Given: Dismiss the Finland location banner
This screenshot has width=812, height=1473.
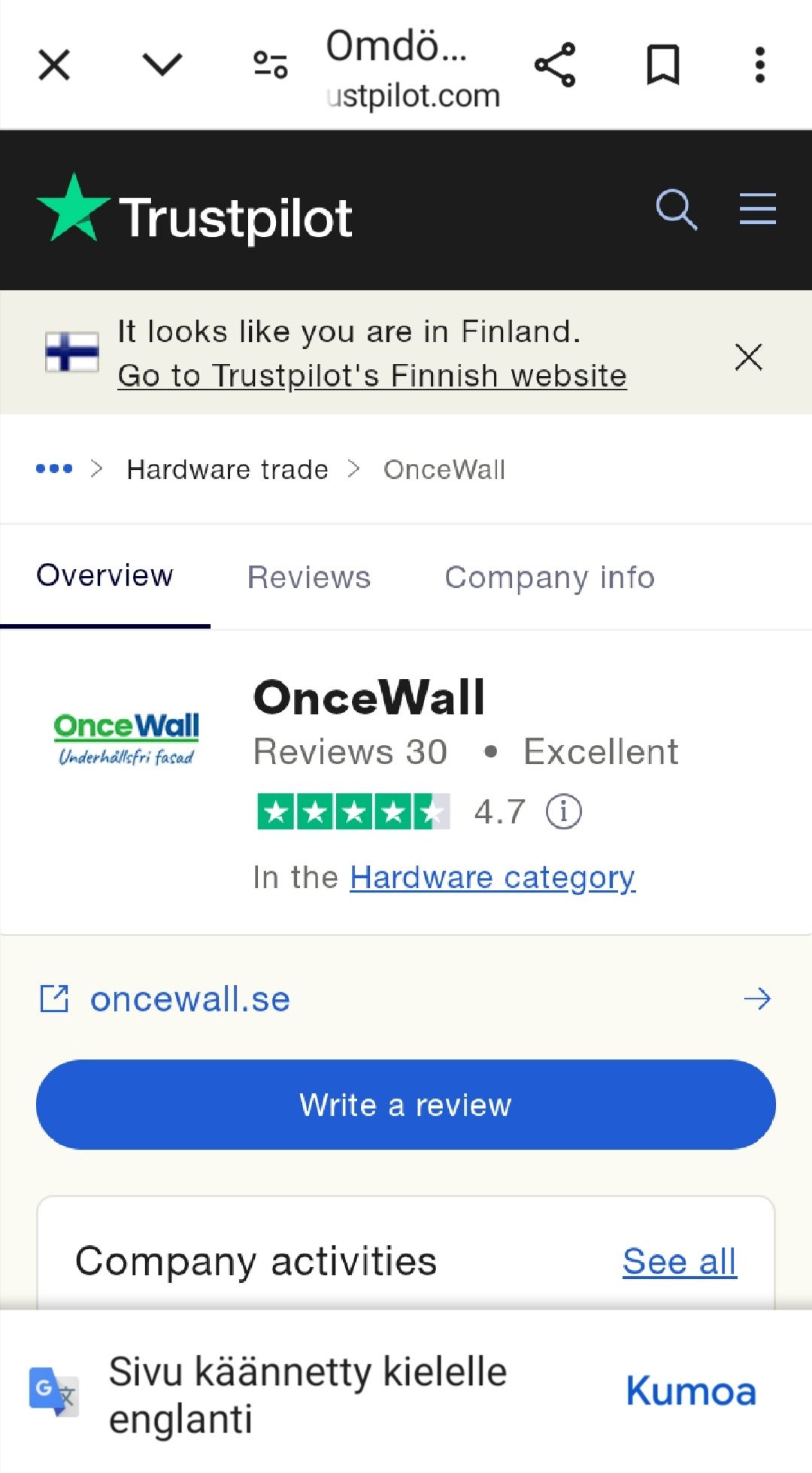Looking at the screenshot, I should [x=748, y=357].
